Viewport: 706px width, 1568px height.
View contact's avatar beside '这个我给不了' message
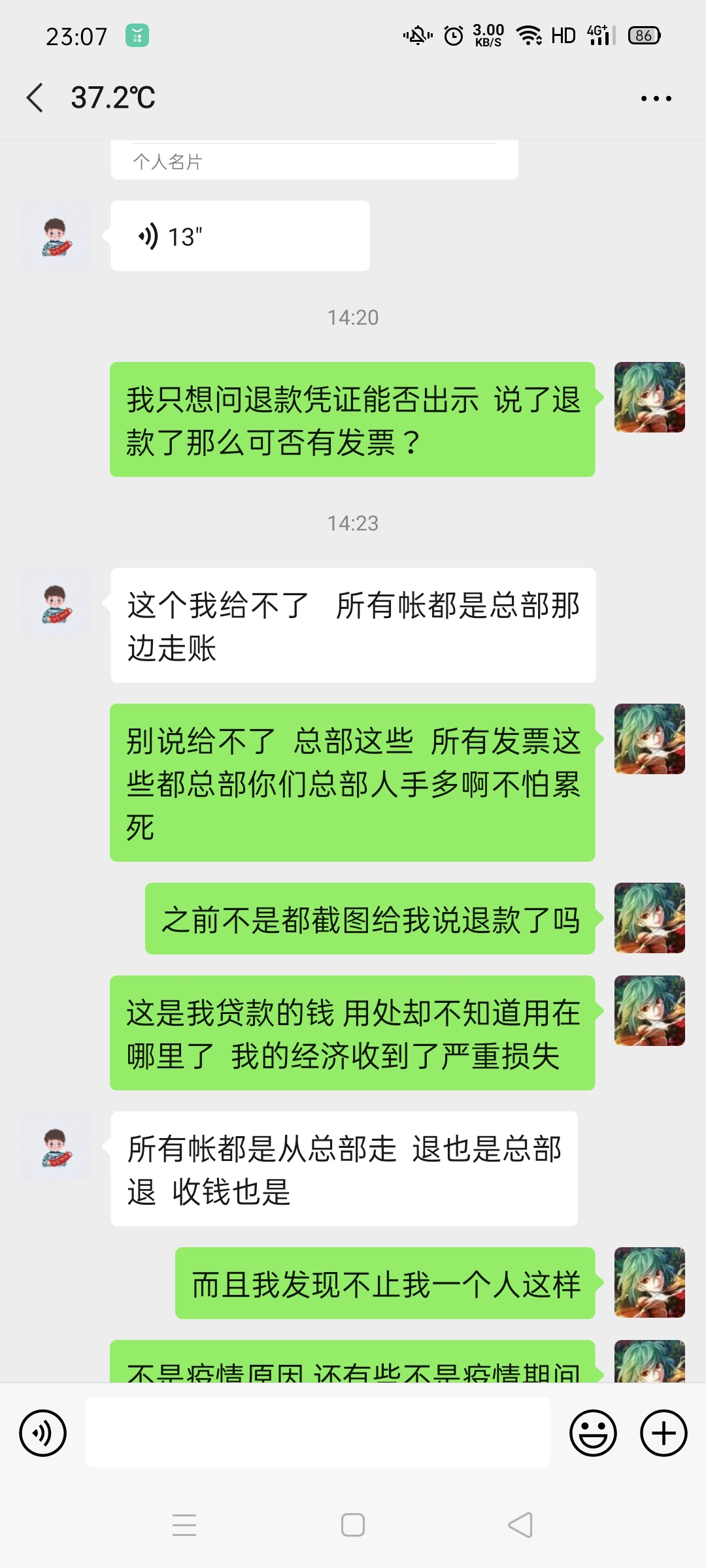point(56,603)
